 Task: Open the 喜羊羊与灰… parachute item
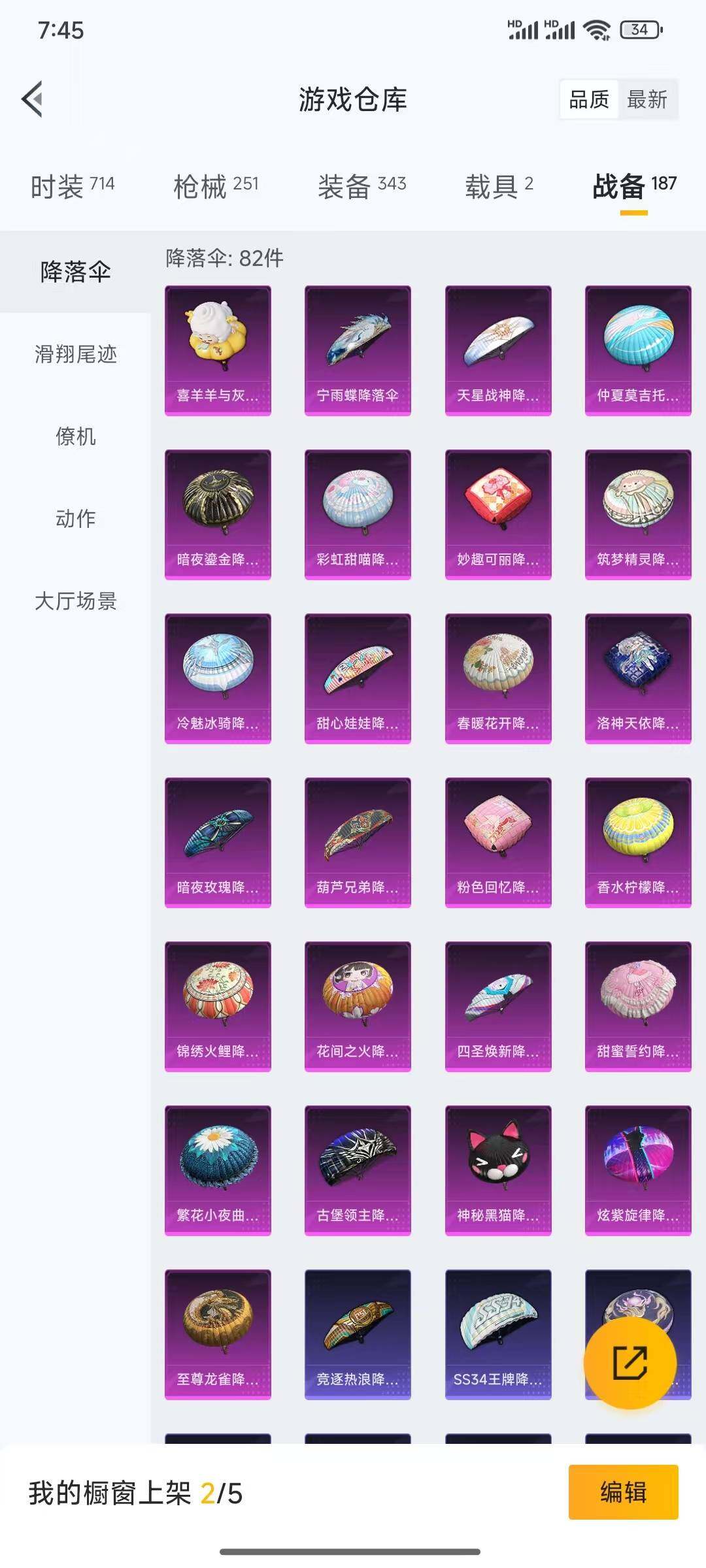point(218,350)
